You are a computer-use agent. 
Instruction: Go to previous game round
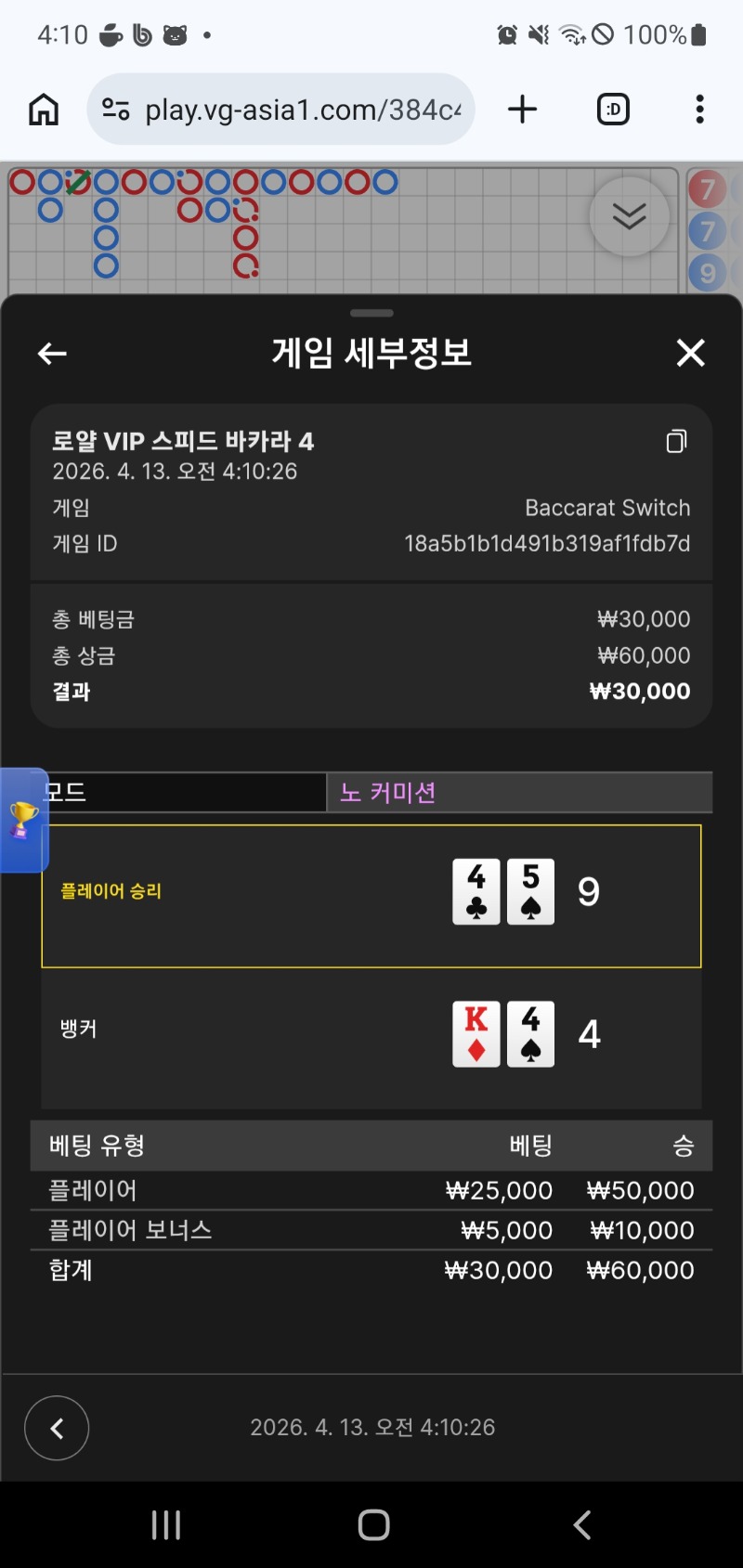(57, 1428)
